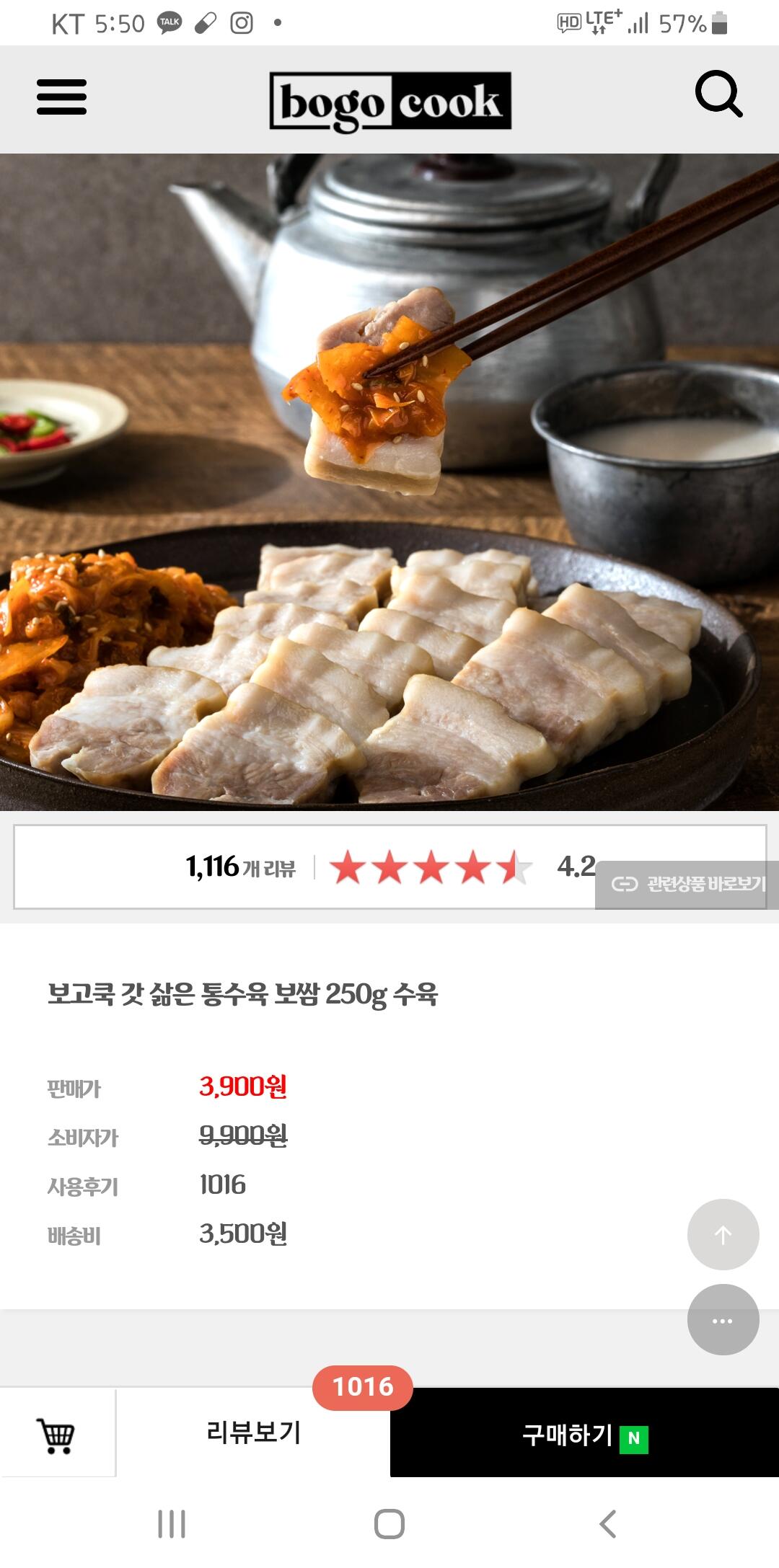Tap 관련상품 바로보기 link button

coord(687,884)
